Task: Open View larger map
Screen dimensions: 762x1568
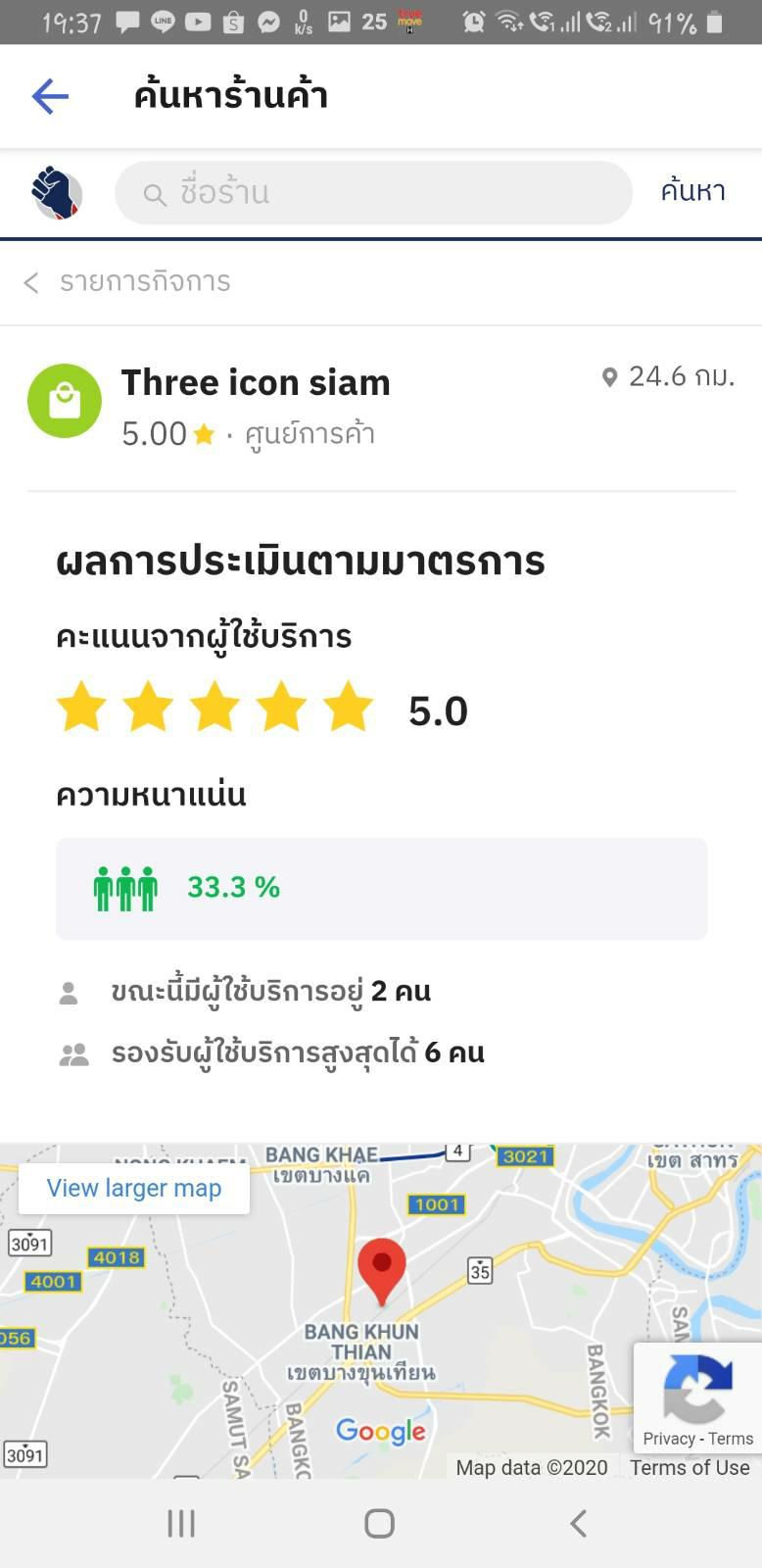Action: pyautogui.click(x=134, y=1188)
